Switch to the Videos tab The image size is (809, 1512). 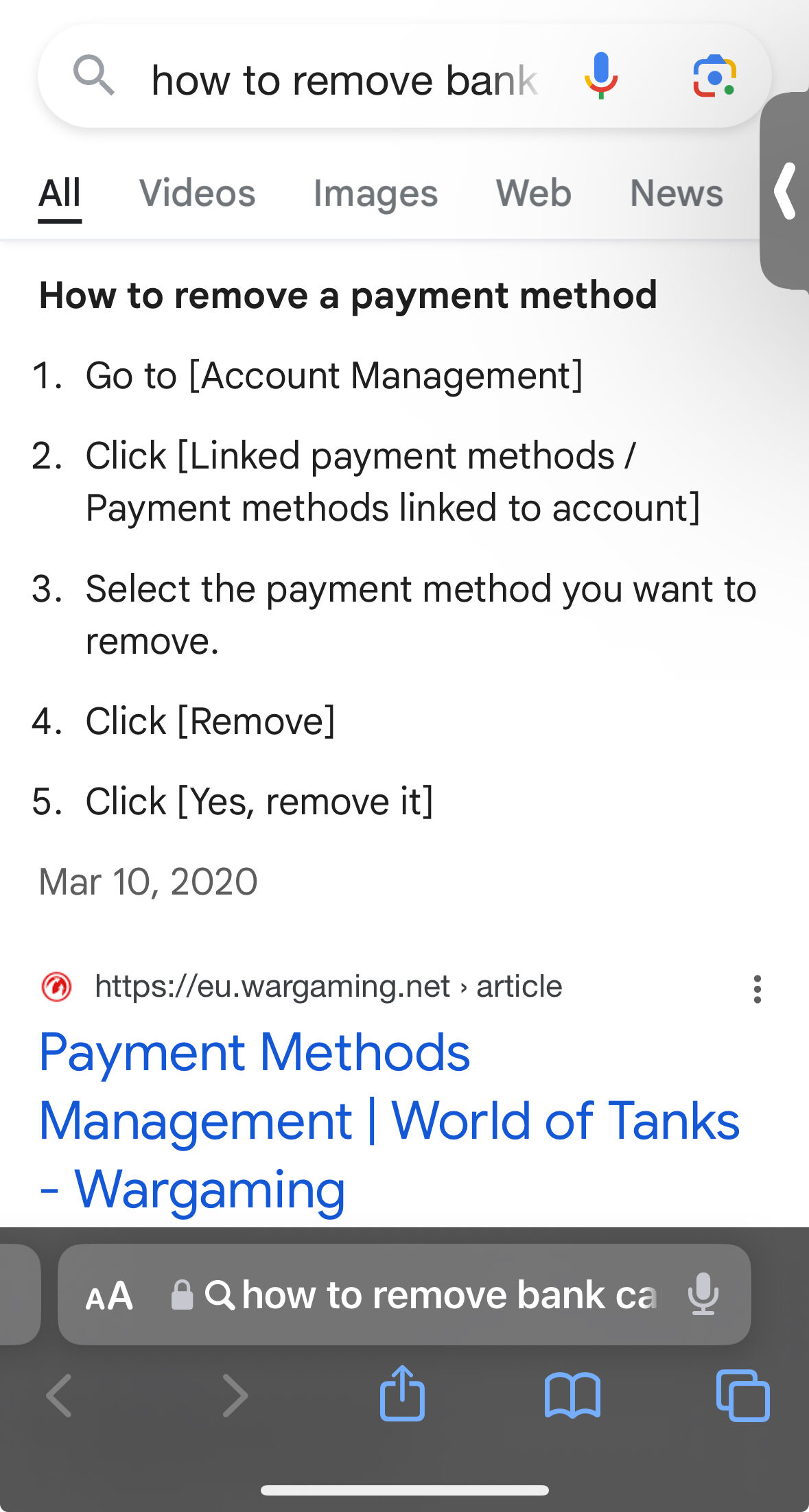click(198, 193)
